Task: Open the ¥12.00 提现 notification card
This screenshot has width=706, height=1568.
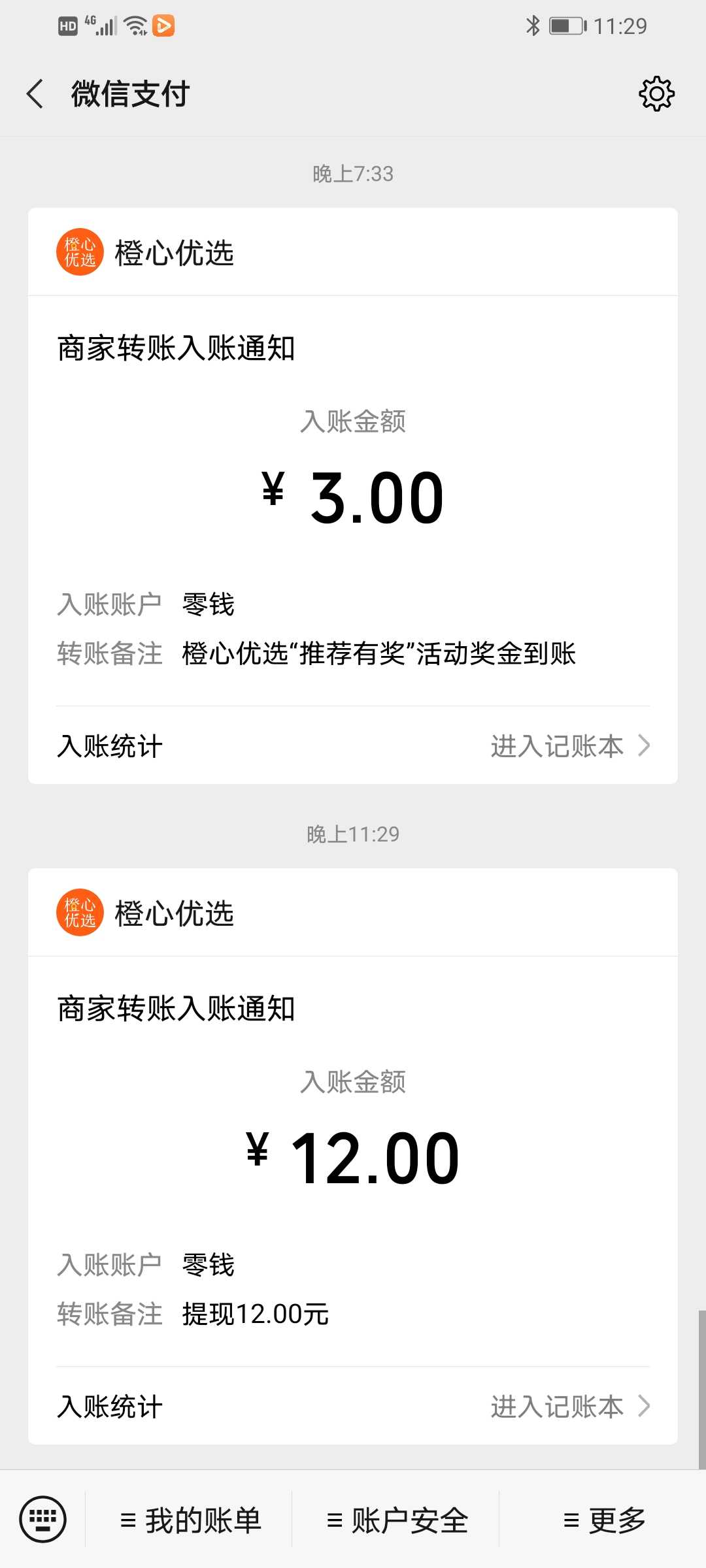Action: point(353,1156)
